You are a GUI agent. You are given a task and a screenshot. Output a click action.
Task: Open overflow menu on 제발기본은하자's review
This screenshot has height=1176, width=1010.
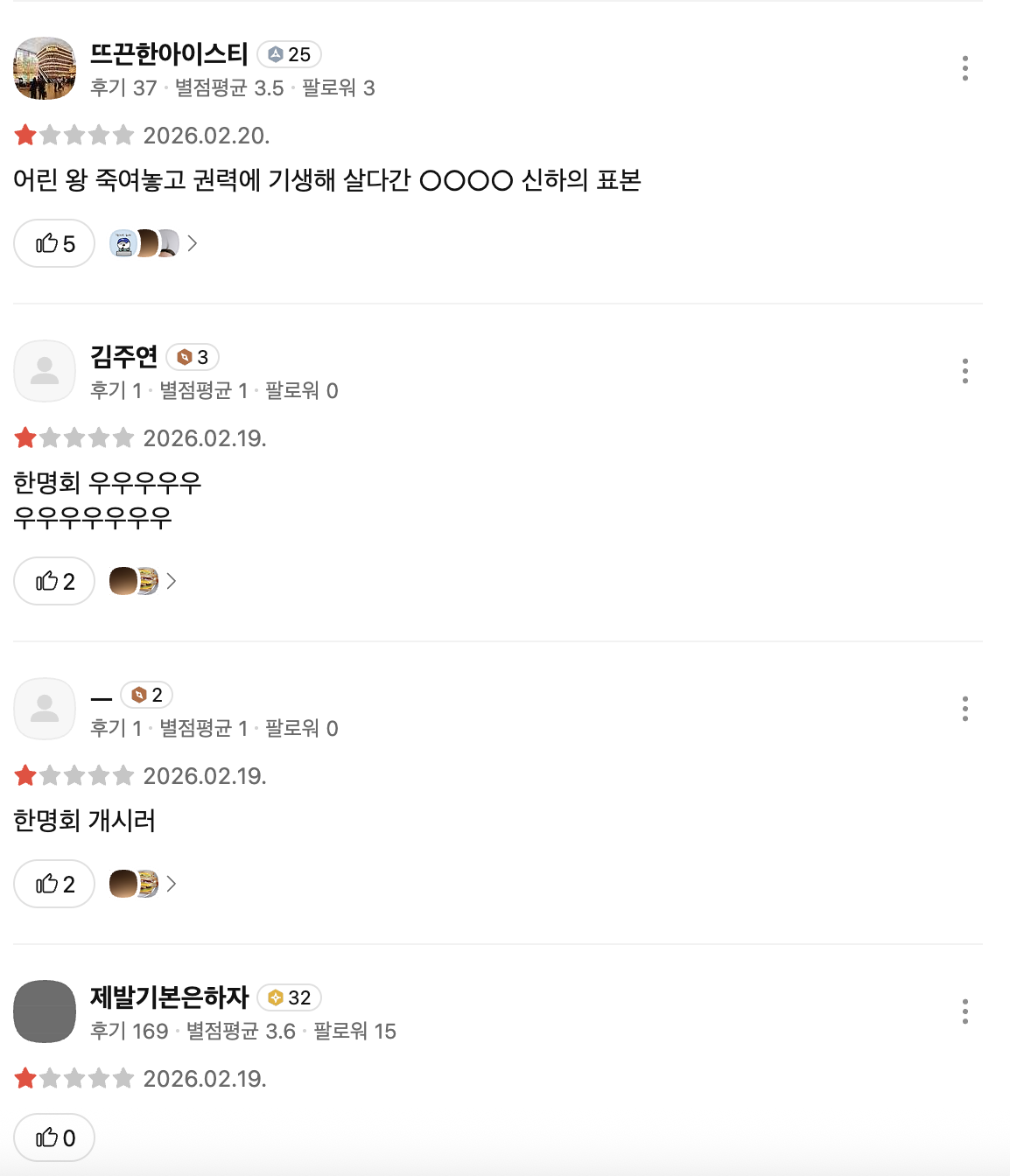964,1011
